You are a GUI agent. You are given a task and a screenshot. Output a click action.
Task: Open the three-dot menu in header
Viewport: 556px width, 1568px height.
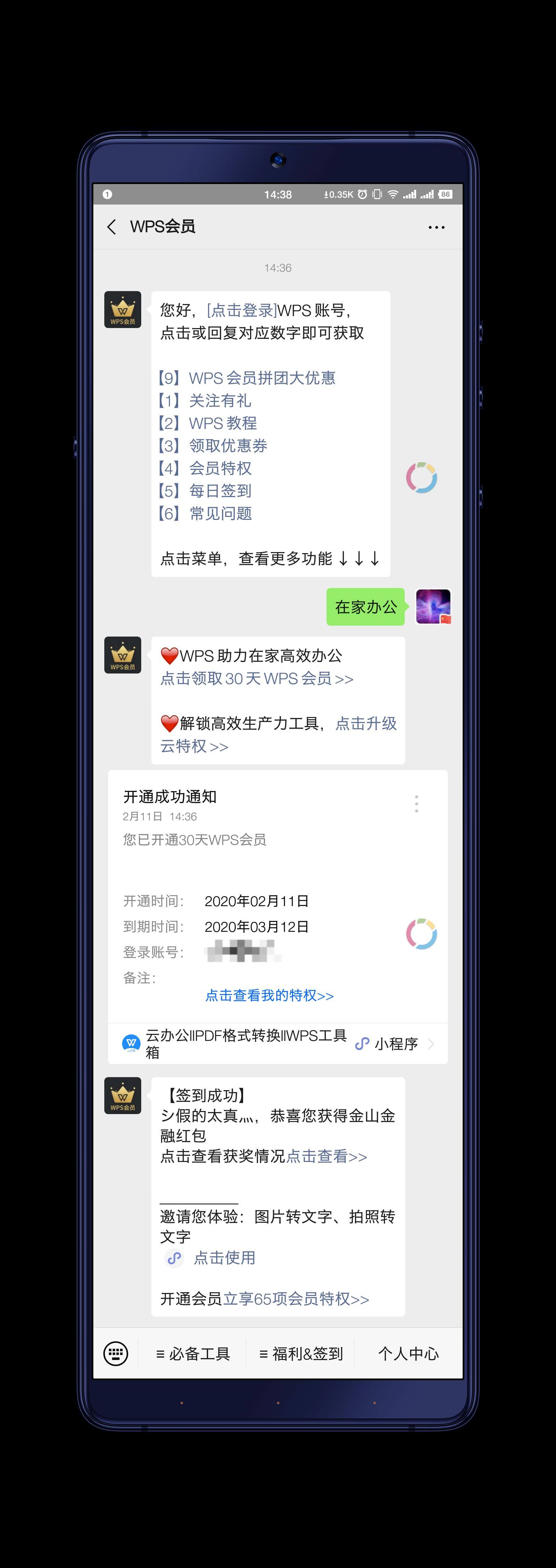[x=436, y=227]
